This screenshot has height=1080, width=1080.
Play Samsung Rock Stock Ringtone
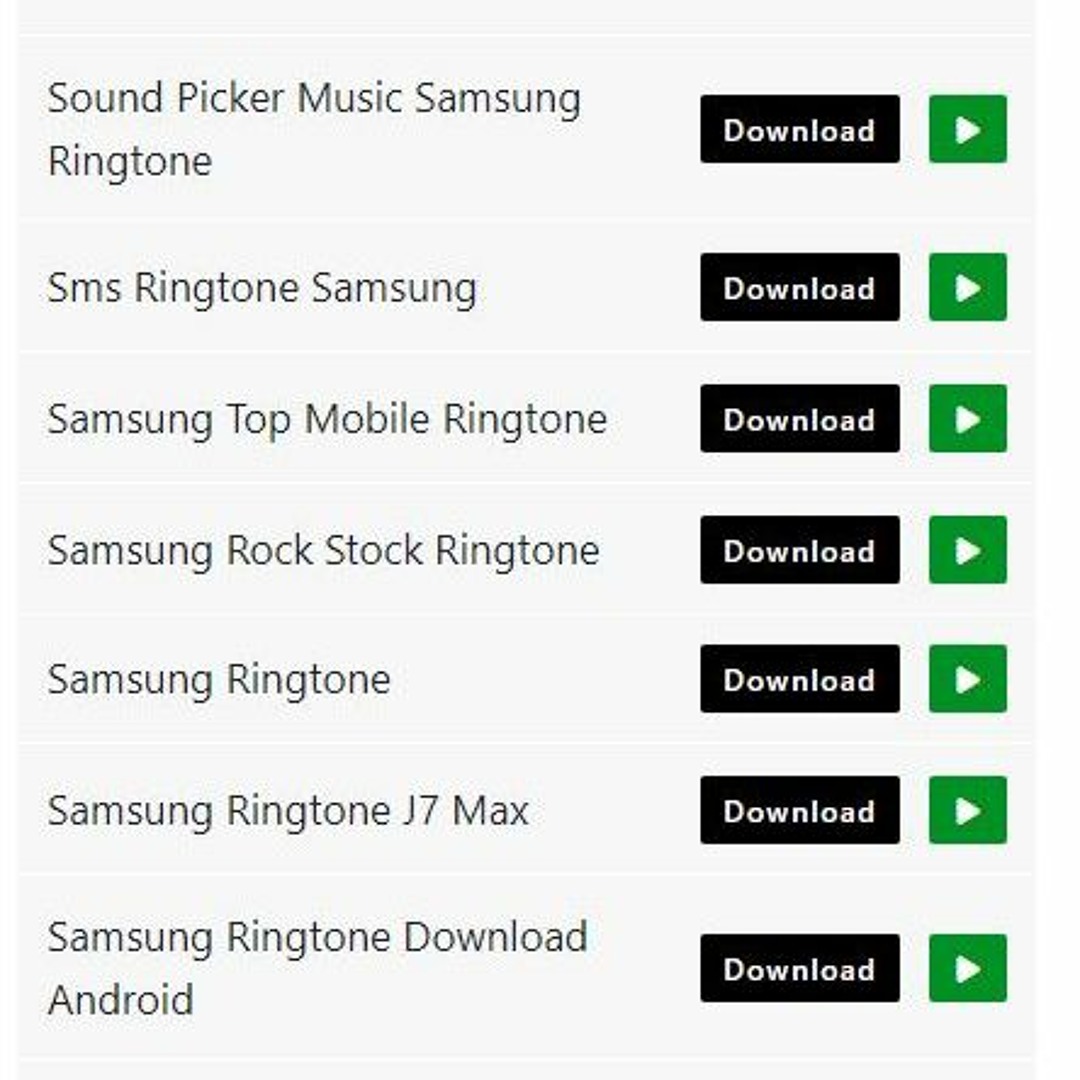point(967,550)
